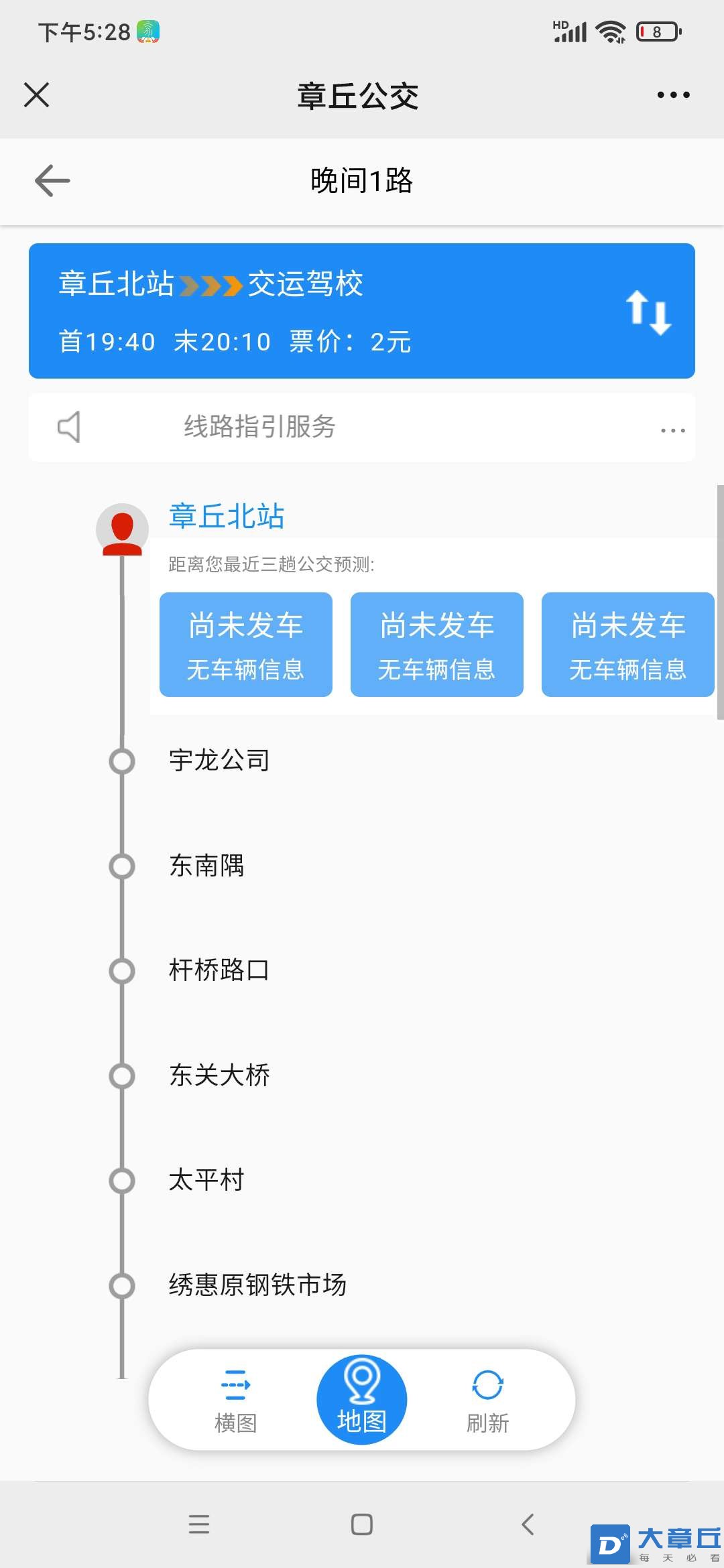
Task: Close the 章丘公交 mini program
Action: click(x=37, y=94)
